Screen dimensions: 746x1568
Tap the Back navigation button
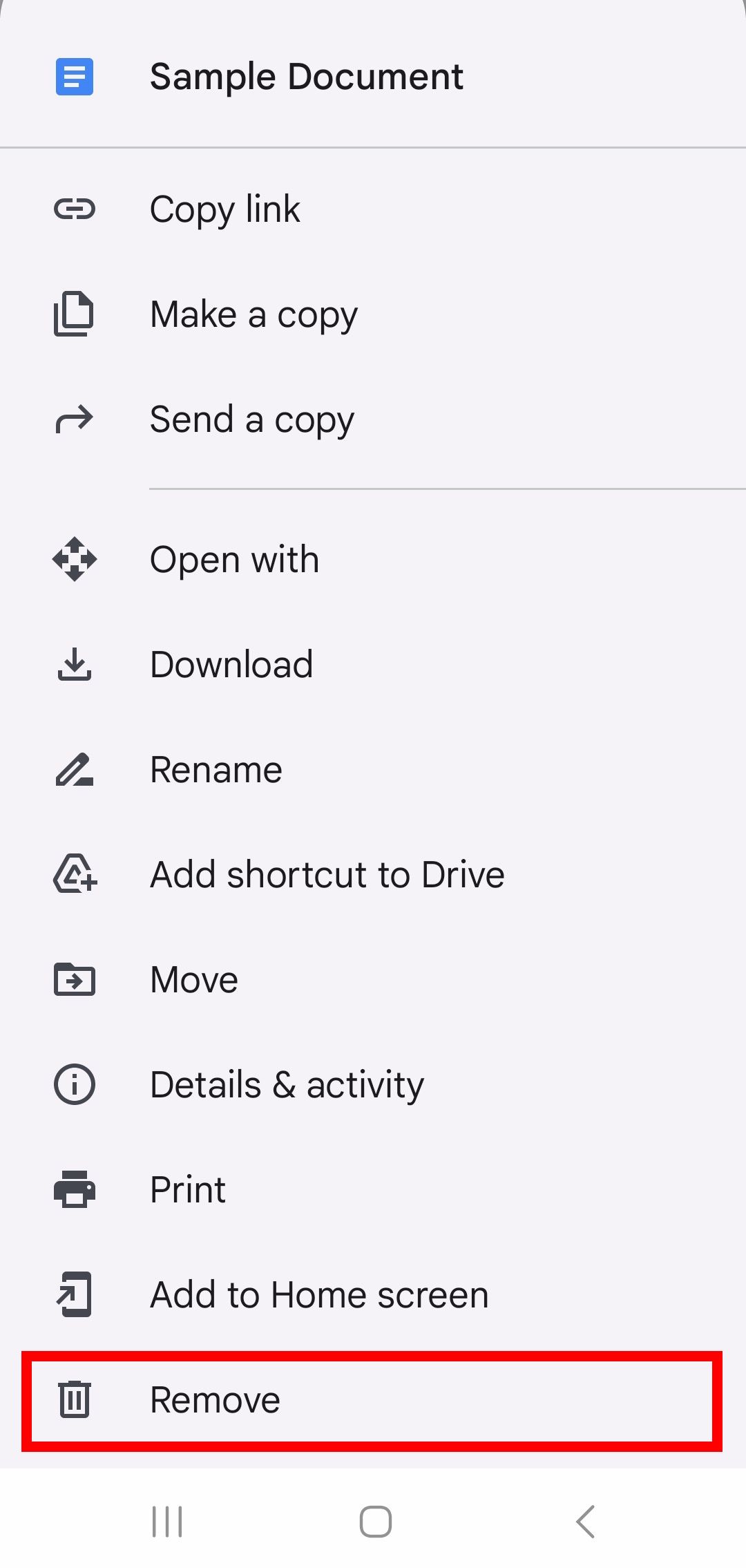584,1521
